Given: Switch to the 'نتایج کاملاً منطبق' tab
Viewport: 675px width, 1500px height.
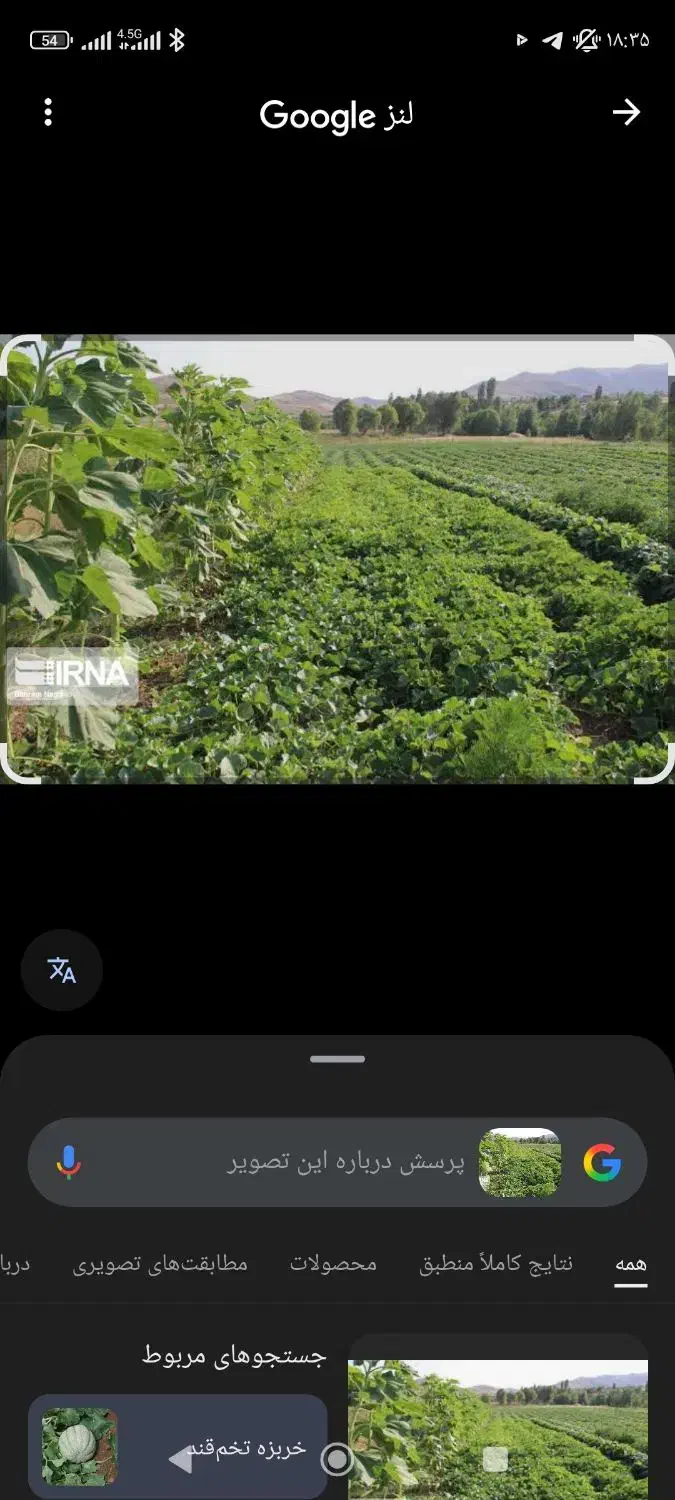Looking at the screenshot, I should [x=496, y=1264].
